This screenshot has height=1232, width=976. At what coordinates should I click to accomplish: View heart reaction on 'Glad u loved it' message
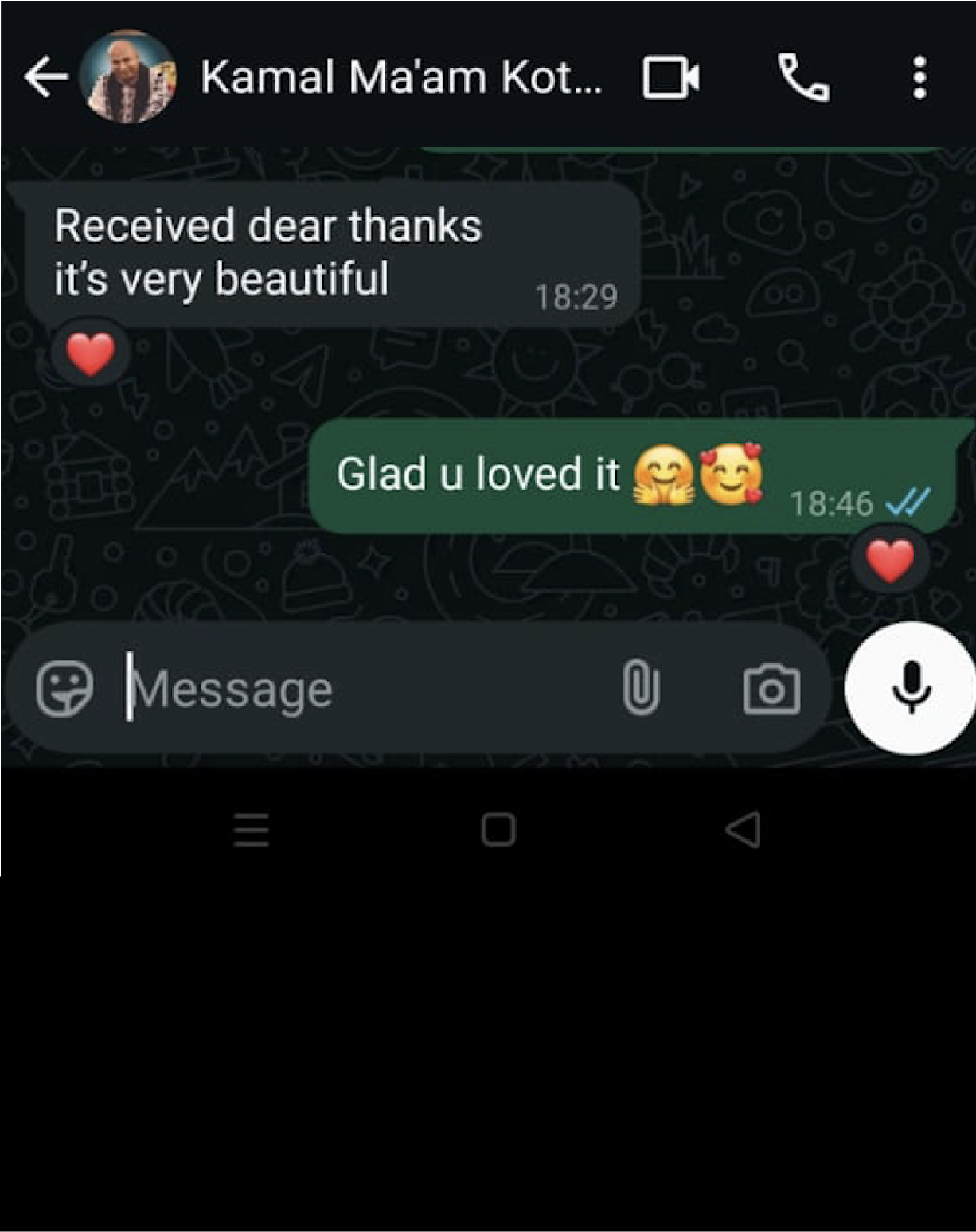tap(889, 560)
